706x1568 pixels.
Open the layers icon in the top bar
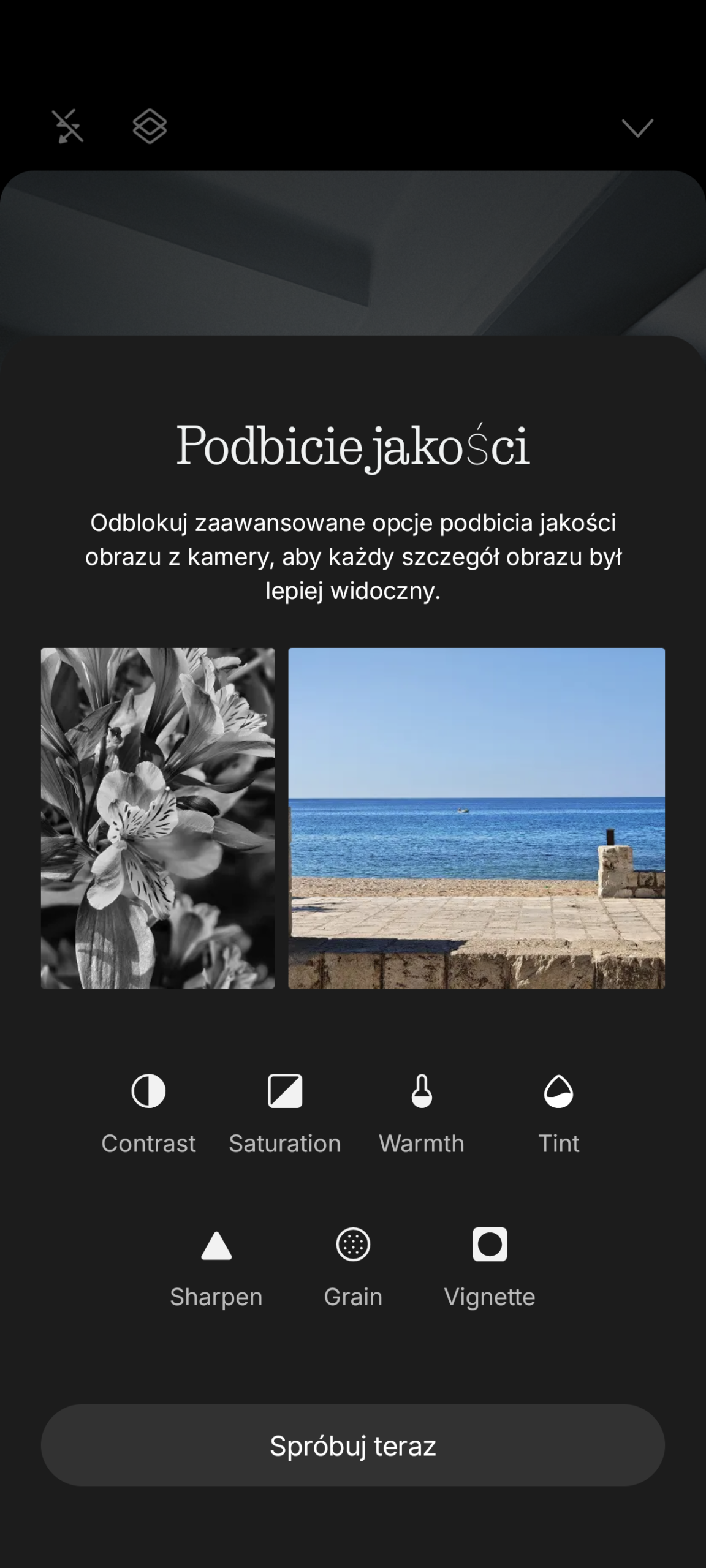click(150, 127)
